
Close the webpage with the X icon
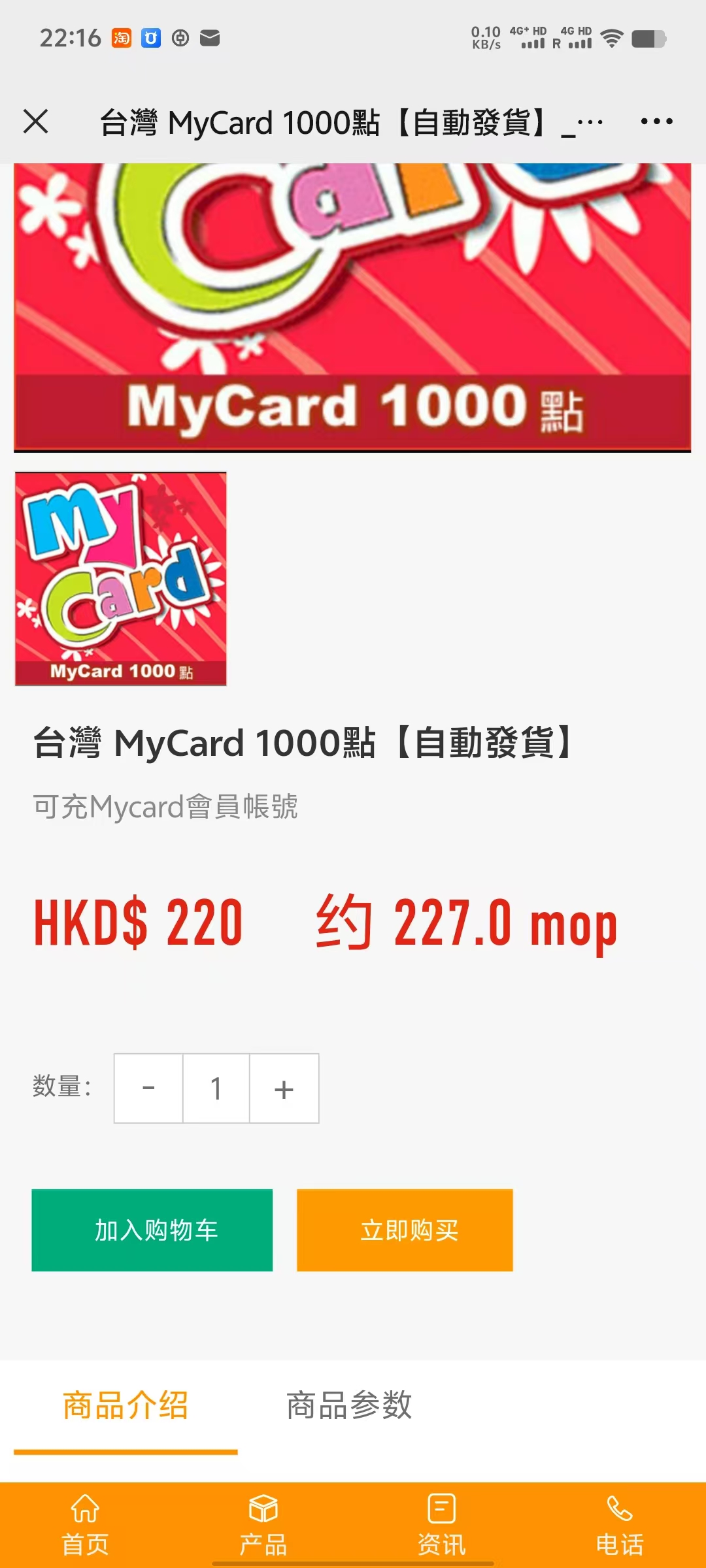[x=36, y=122]
